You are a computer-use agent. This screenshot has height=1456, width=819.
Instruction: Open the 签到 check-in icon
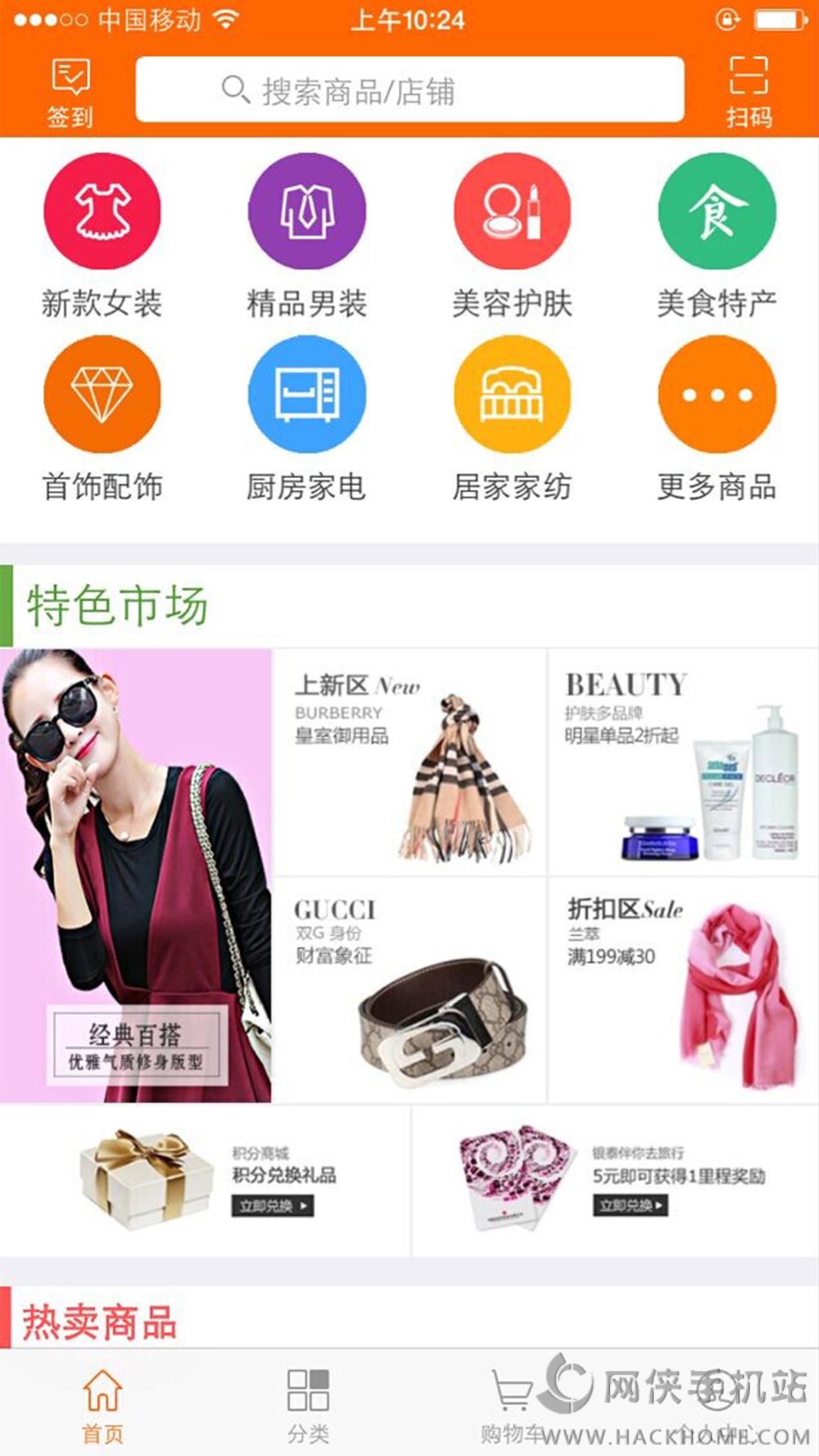coord(70,92)
